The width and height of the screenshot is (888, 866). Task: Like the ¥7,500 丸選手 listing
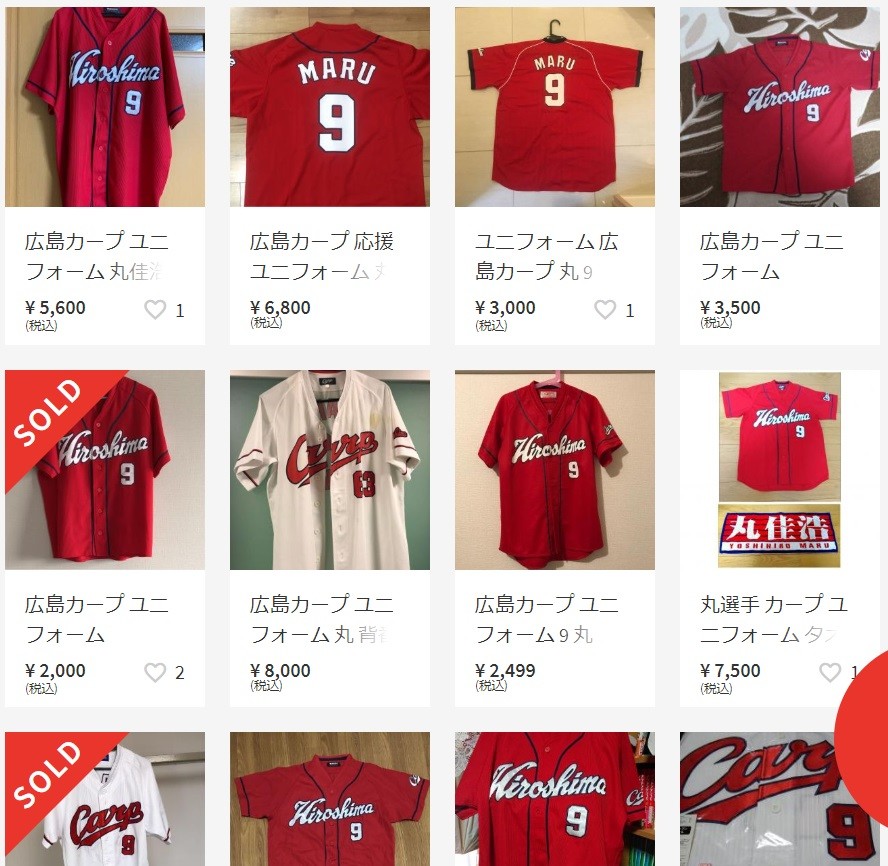click(830, 673)
